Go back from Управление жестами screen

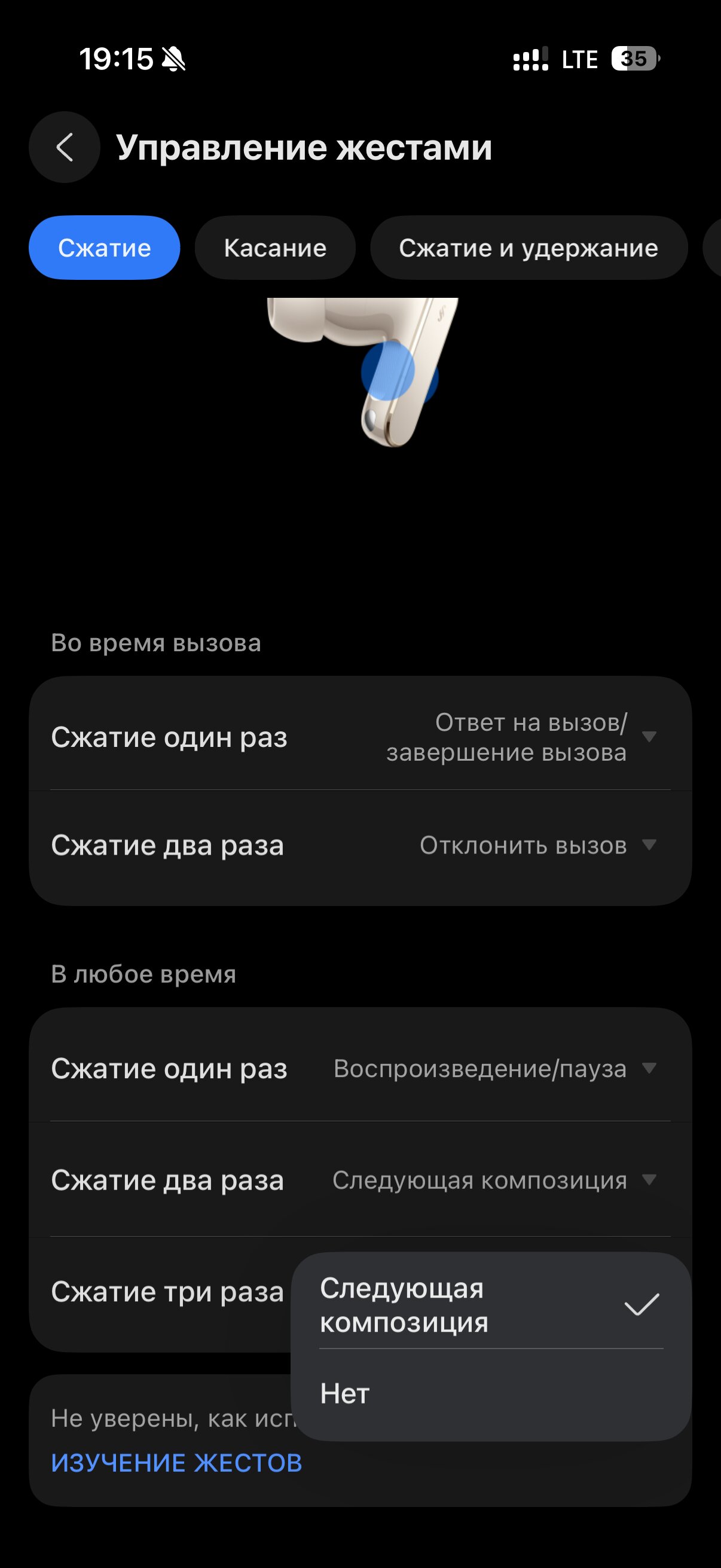click(65, 147)
